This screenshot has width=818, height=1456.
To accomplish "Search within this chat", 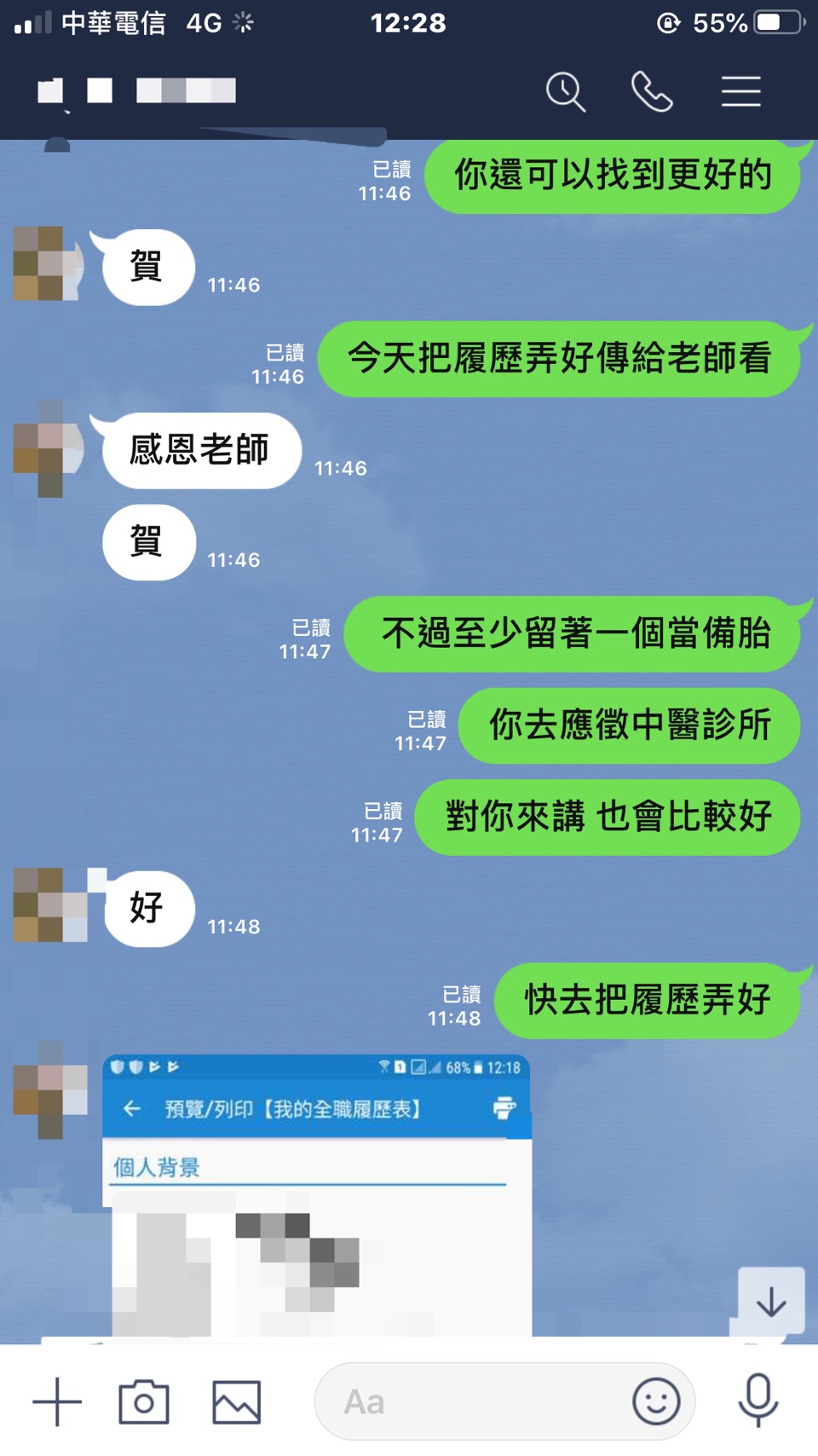I will pos(566,92).
